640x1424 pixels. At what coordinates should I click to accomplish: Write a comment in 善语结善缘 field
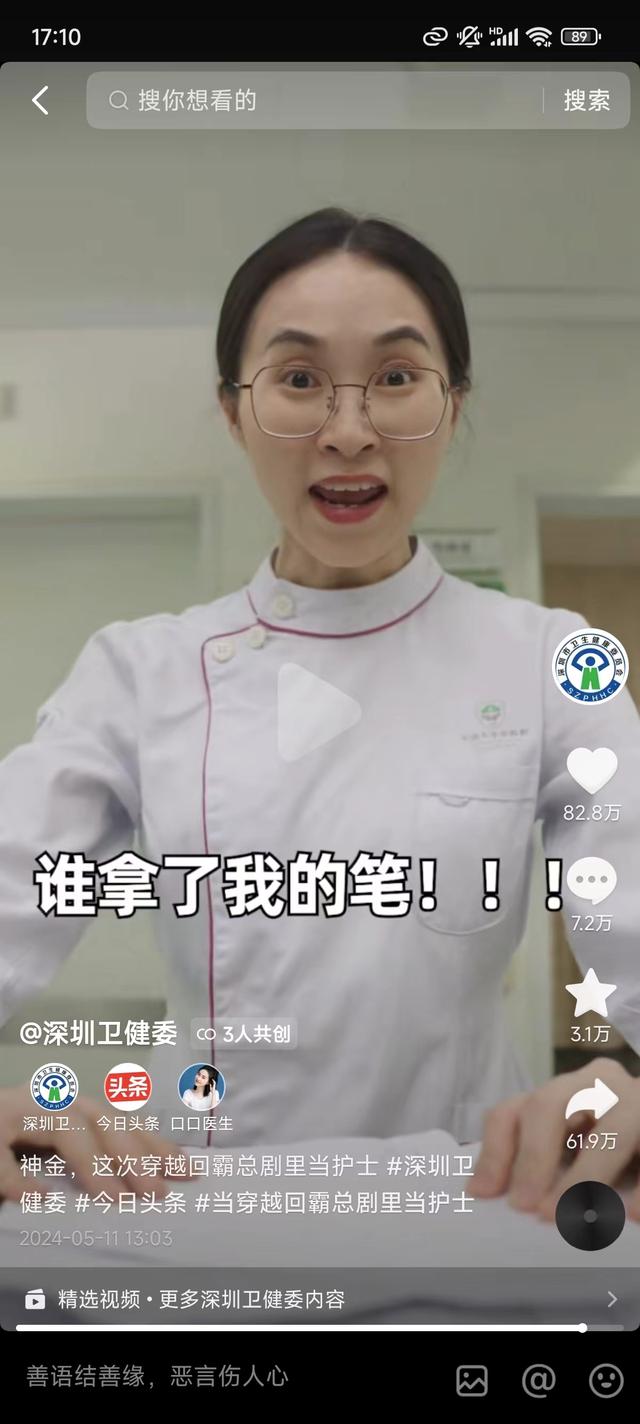pyautogui.click(x=200, y=1376)
